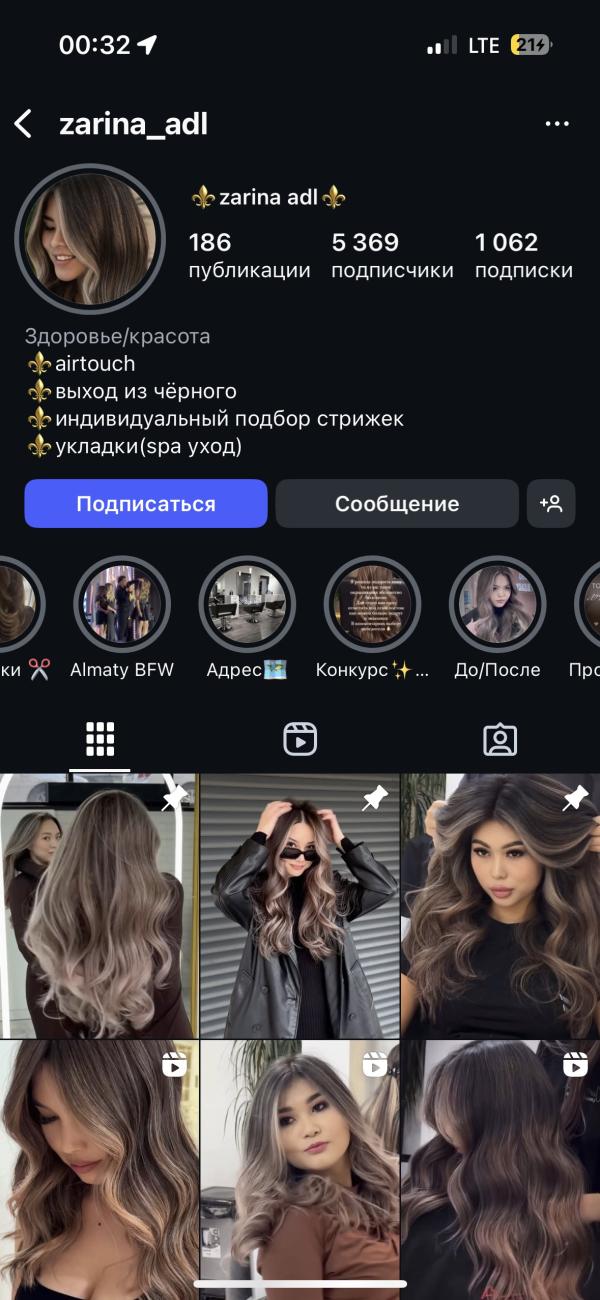This screenshot has height=1300, width=600.
Task: View the 1 062 подписки list
Action: point(523,255)
